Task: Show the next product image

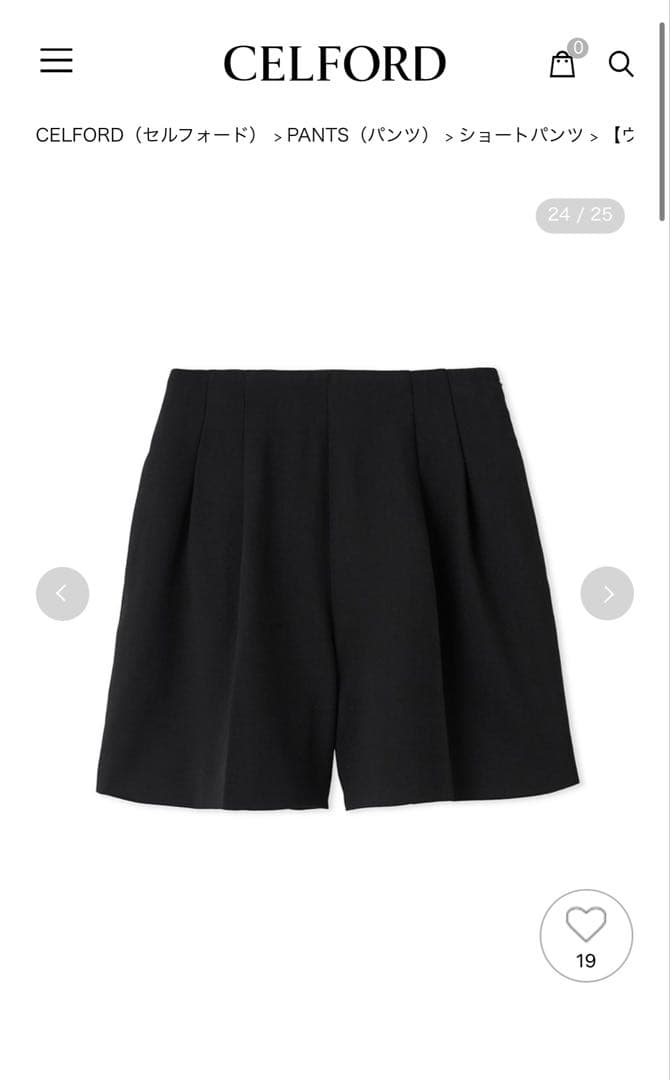Action: click(607, 593)
